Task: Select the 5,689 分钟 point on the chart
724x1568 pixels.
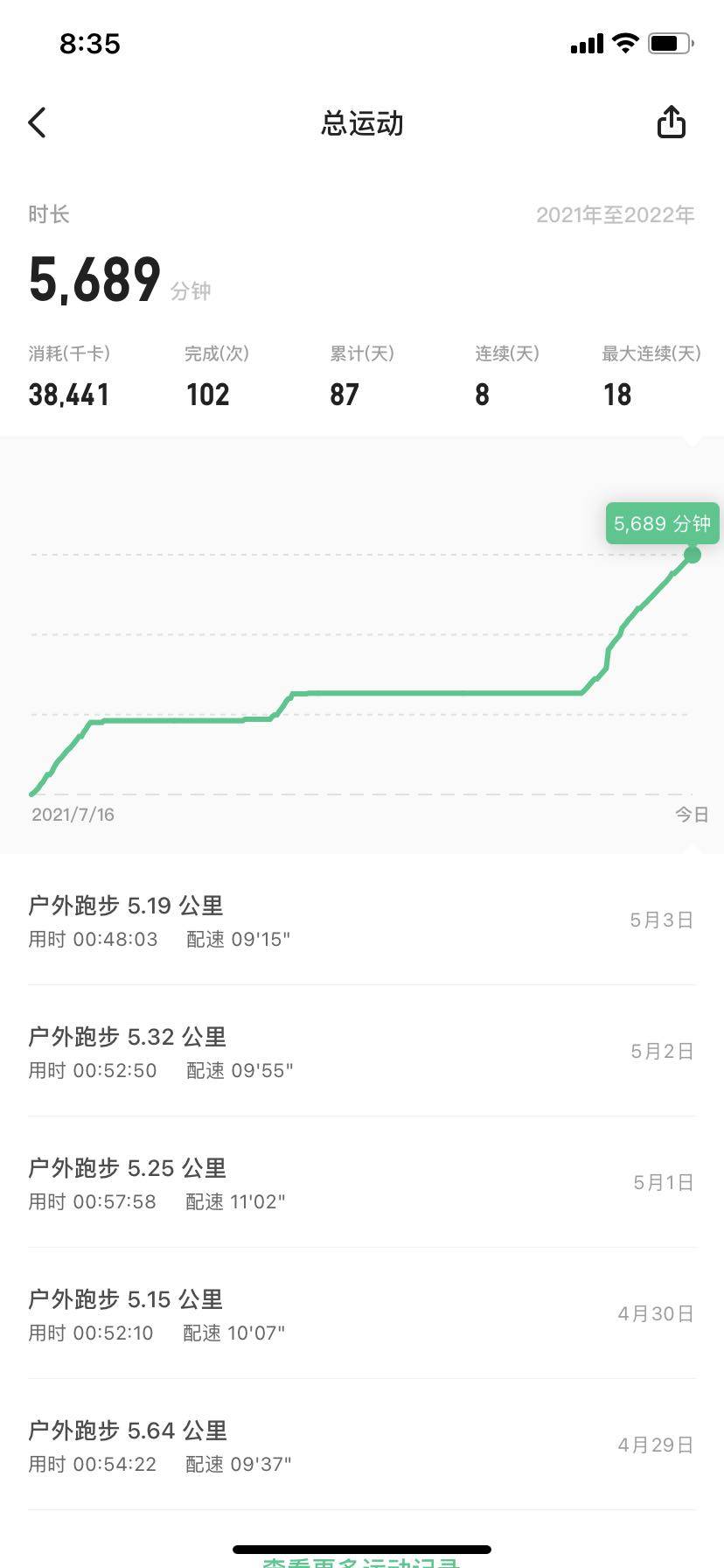Action: pos(693,554)
